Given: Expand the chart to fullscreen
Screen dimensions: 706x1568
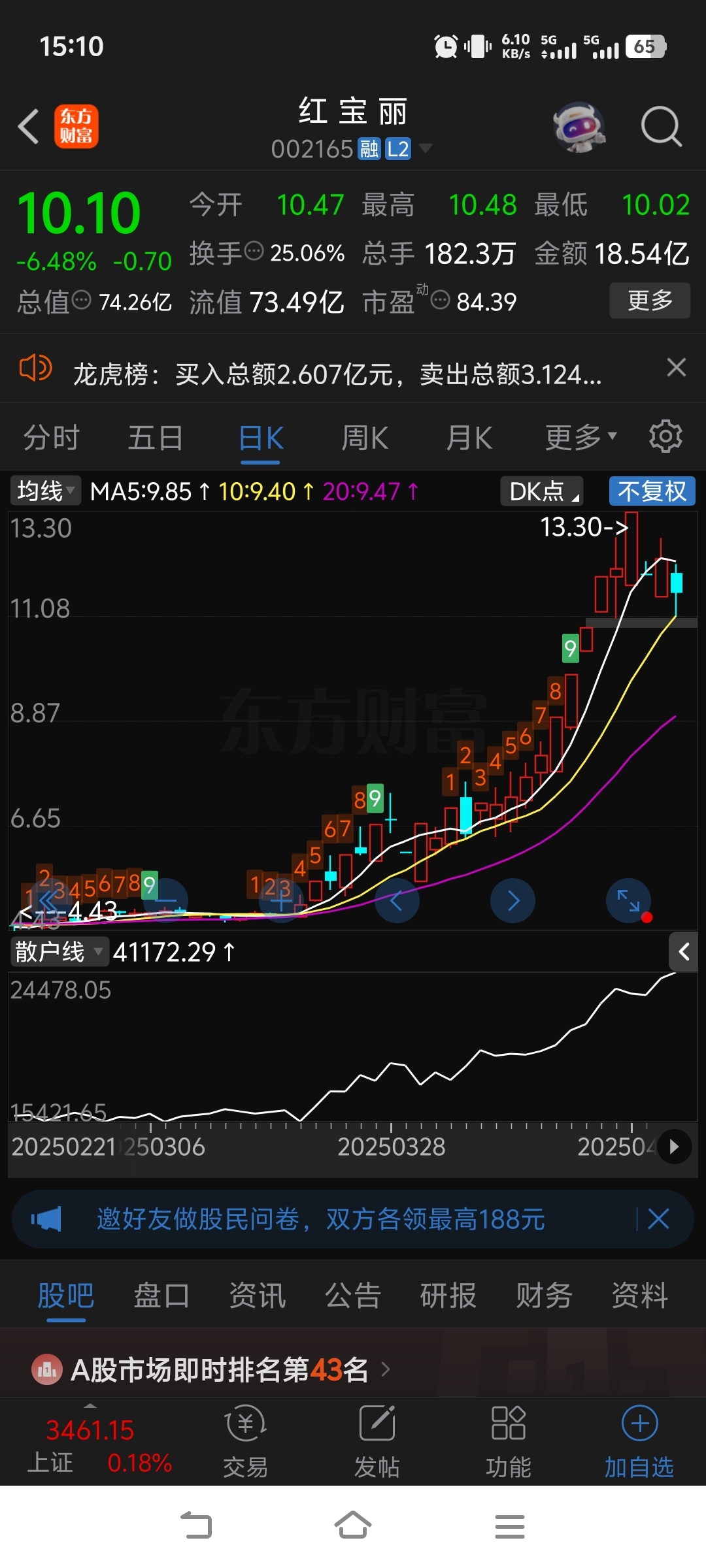Looking at the screenshot, I should 628,900.
